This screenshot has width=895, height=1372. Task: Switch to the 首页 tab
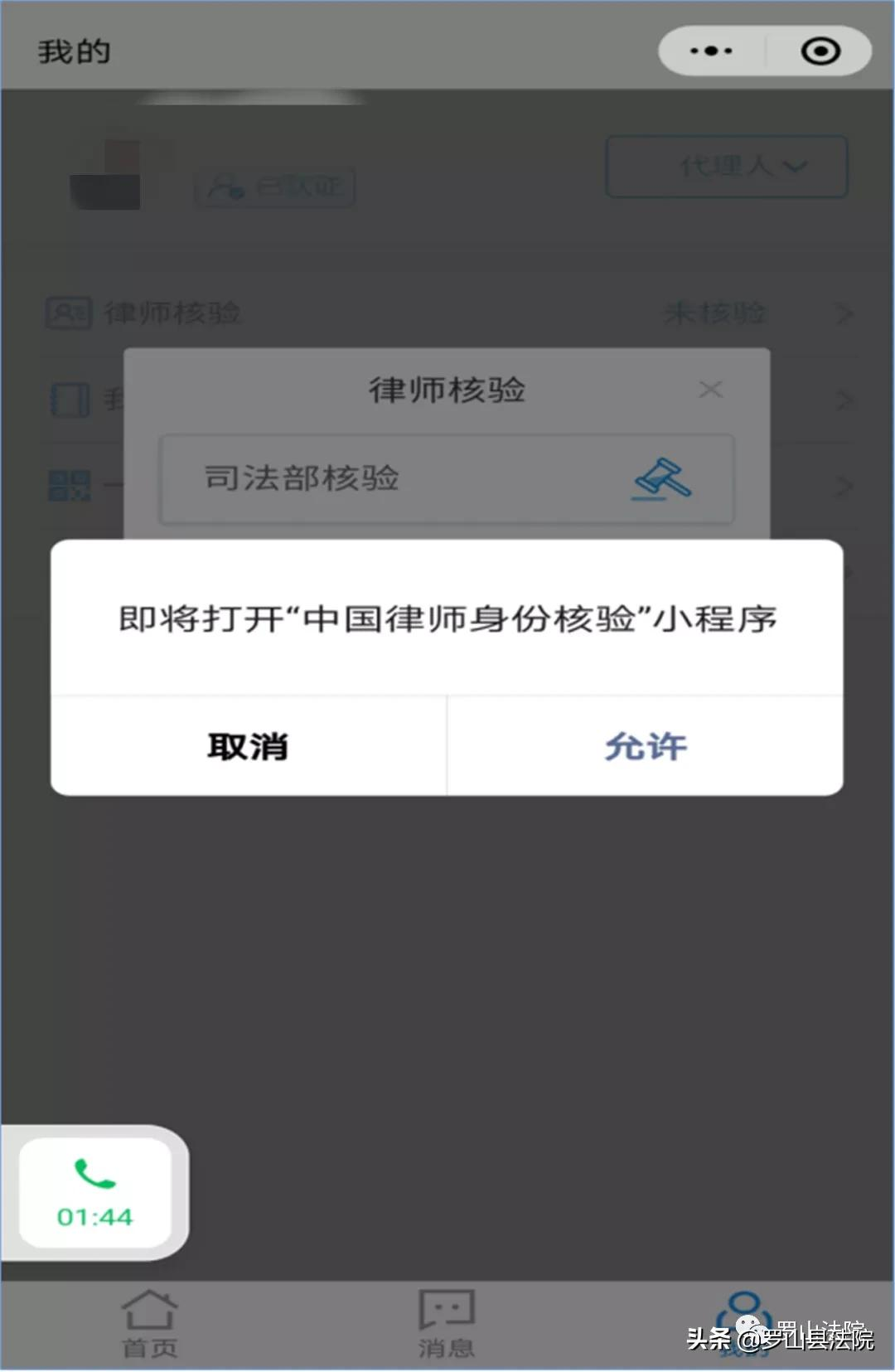point(149,1324)
